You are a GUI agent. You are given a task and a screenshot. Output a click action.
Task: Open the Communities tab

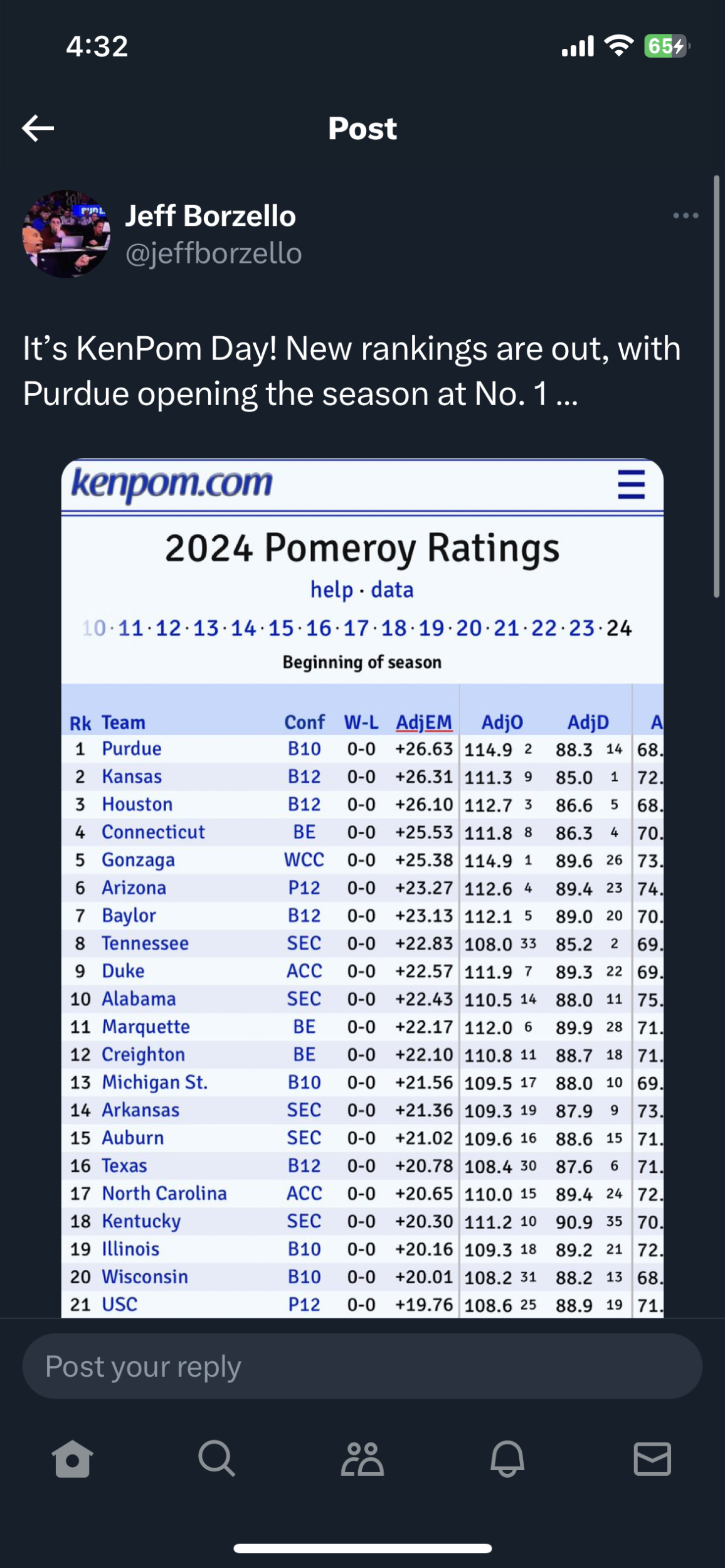click(x=362, y=1458)
